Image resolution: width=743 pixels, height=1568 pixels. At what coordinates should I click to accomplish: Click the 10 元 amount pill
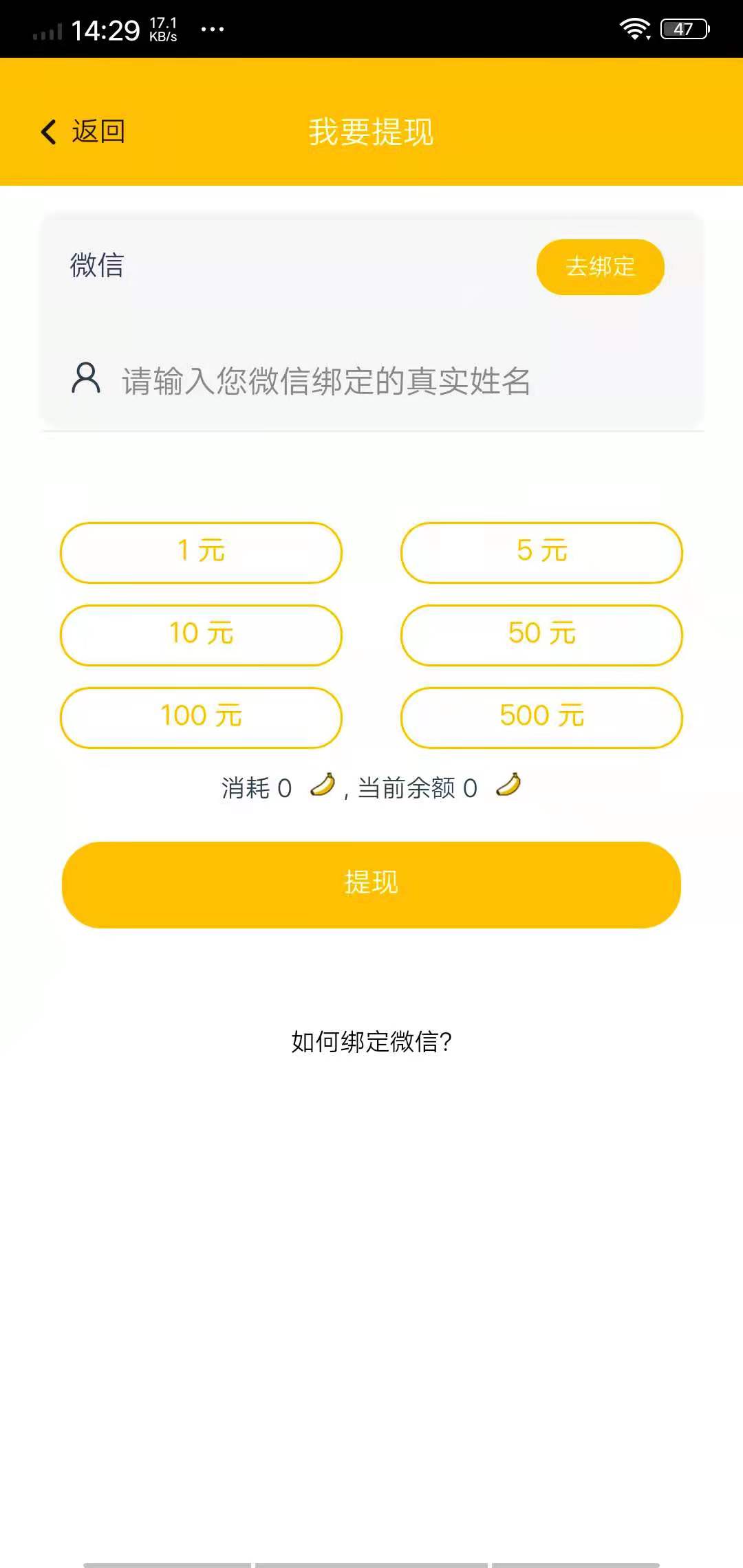coord(201,635)
